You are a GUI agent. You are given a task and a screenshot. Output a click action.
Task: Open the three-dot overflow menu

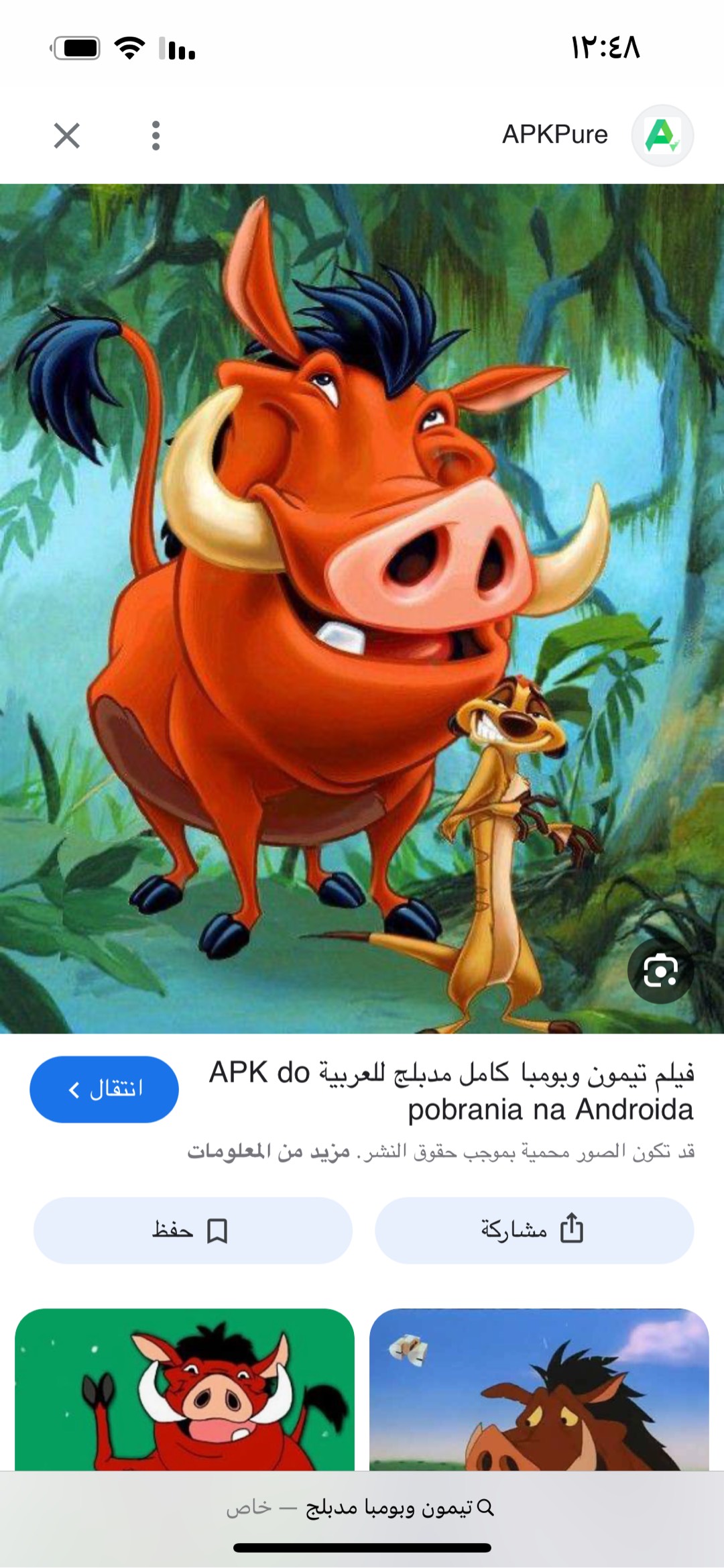point(156,135)
